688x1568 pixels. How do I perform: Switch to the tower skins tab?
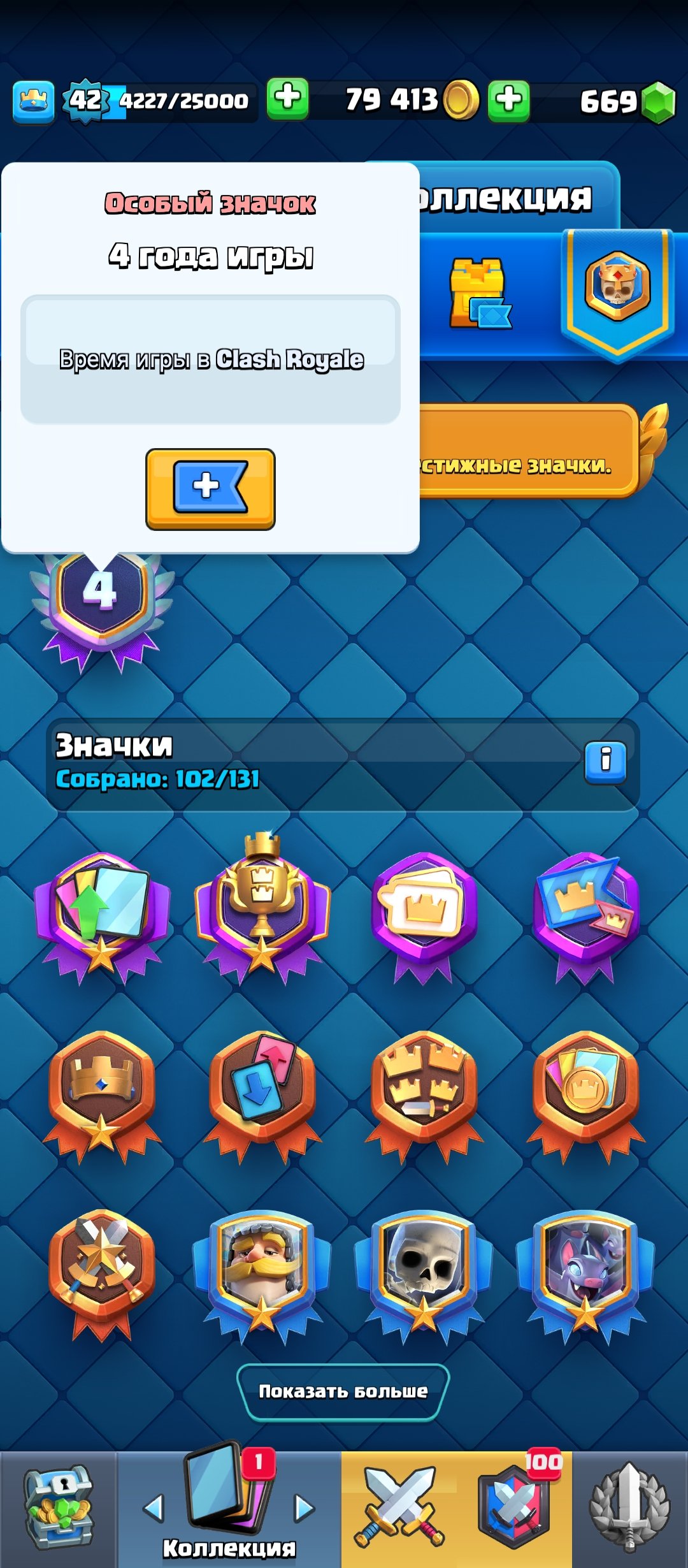coord(480,294)
